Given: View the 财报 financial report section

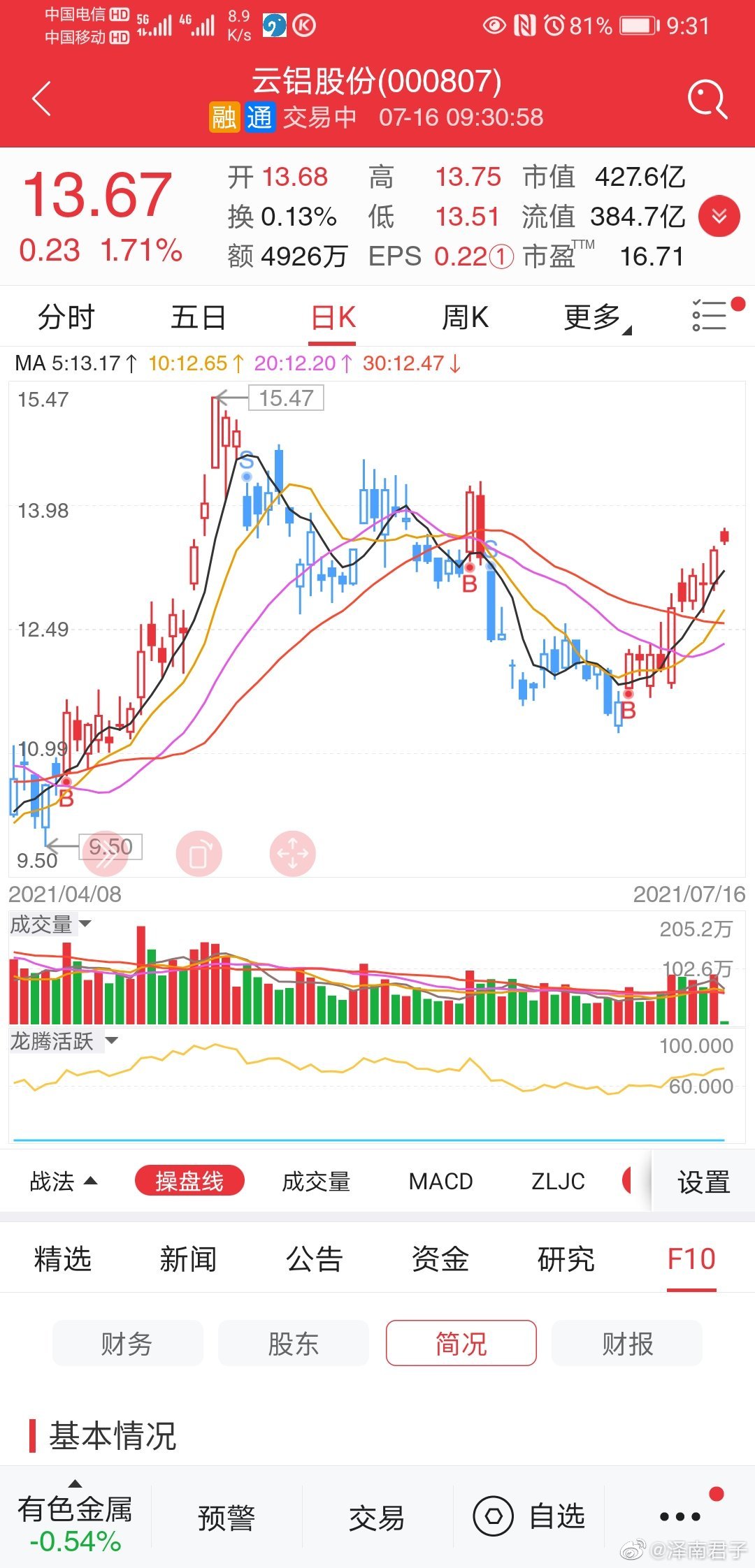Looking at the screenshot, I should click(x=626, y=1342).
